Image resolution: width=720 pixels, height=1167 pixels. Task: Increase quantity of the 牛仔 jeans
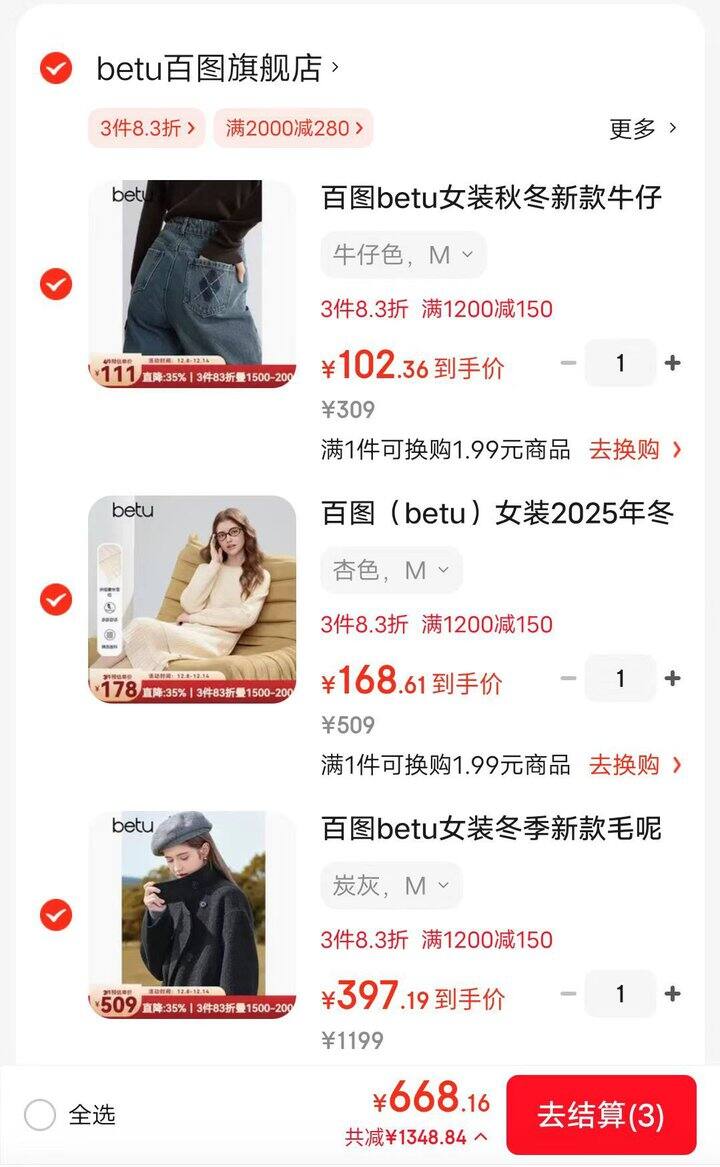pyautogui.click(x=673, y=363)
